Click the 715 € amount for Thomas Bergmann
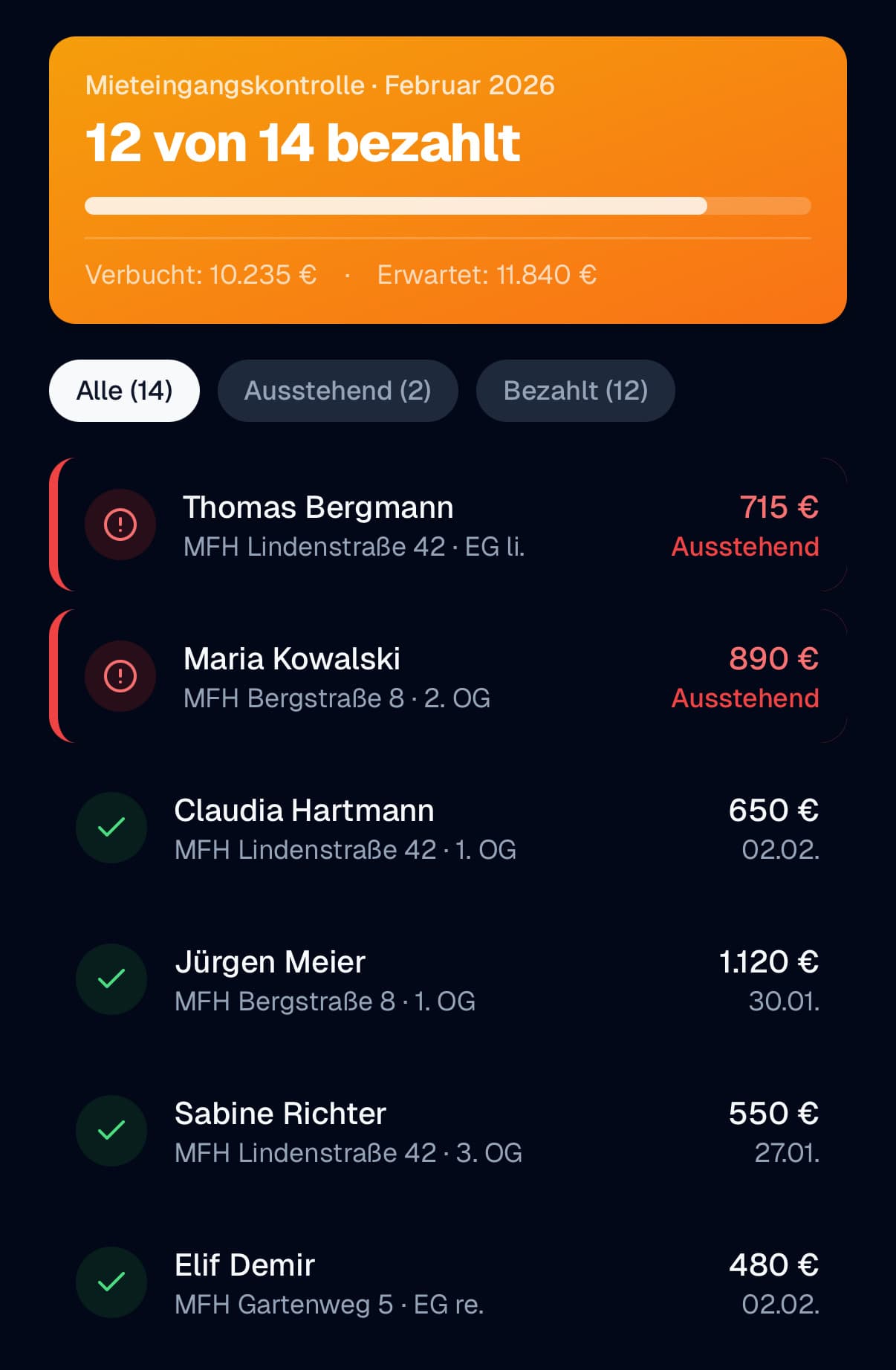 (779, 507)
